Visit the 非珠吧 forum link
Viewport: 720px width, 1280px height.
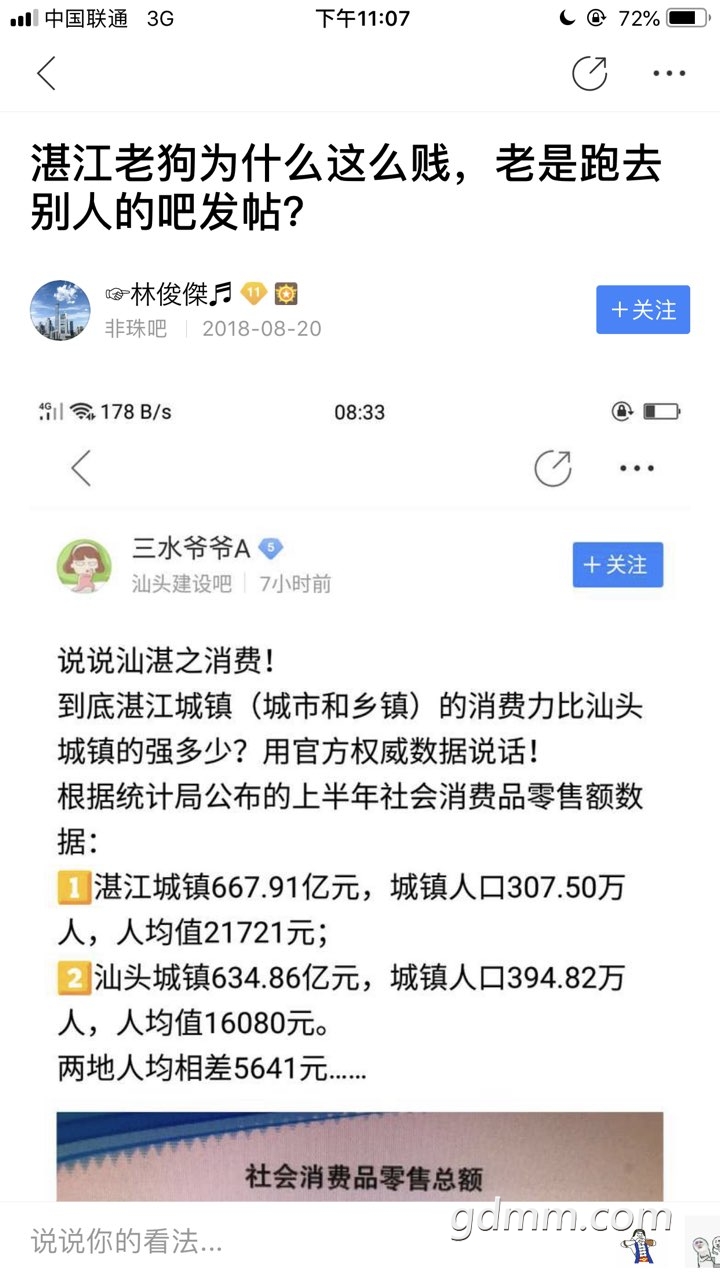(136, 328)
